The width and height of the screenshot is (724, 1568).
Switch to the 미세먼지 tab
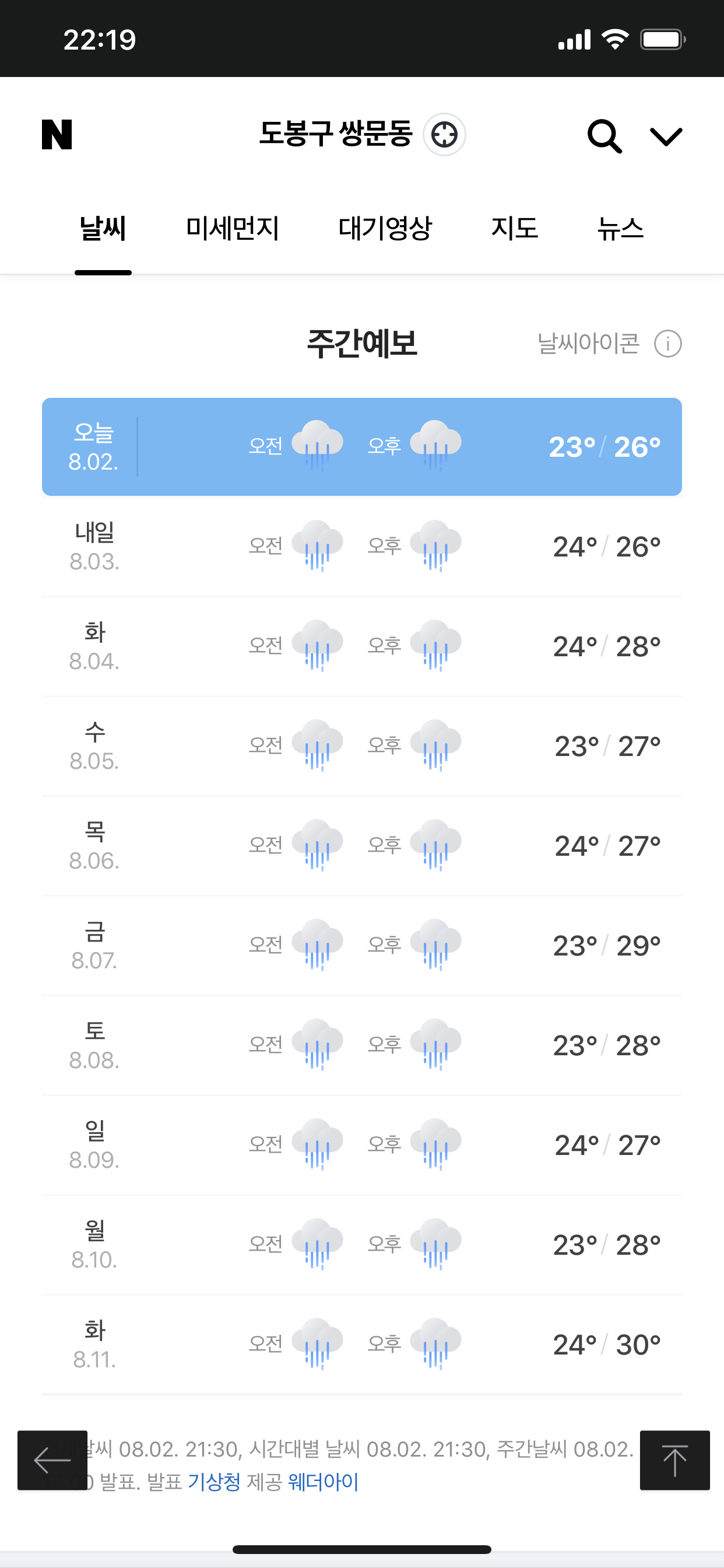(233, 229)
